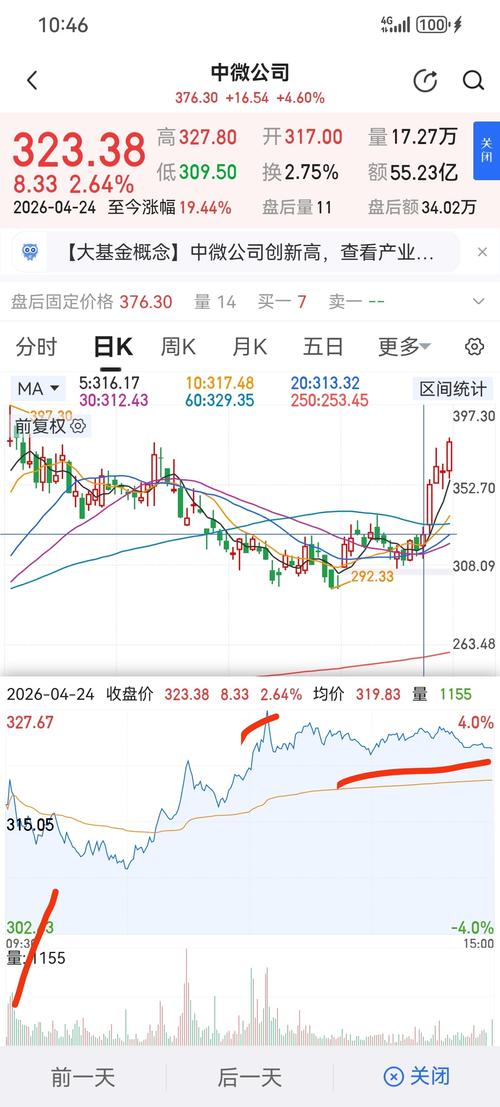Switch to the 周K chart

(x=178, y=347)
